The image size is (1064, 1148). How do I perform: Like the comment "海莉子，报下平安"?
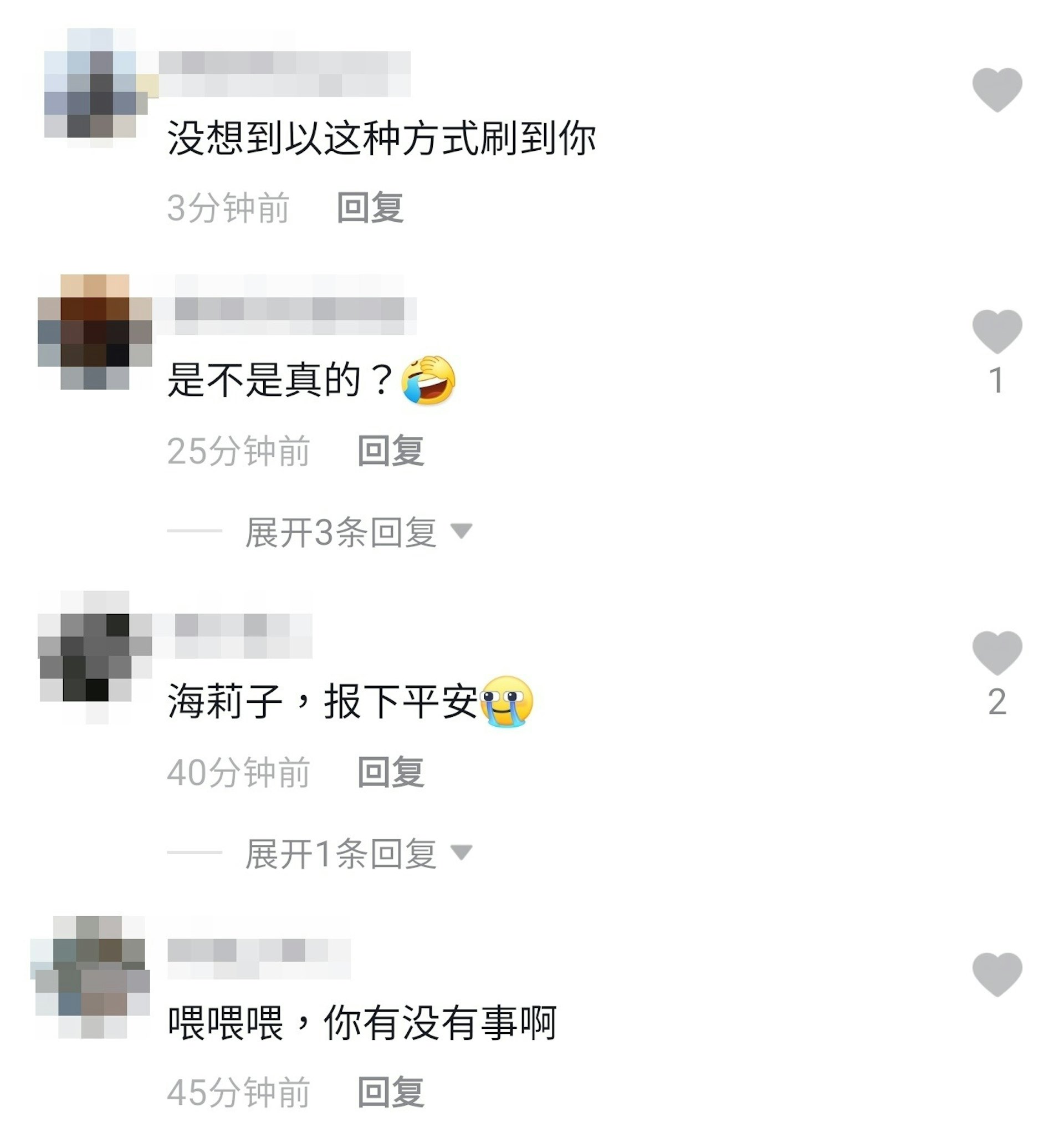pyautogui.click(x=996, y=652)
